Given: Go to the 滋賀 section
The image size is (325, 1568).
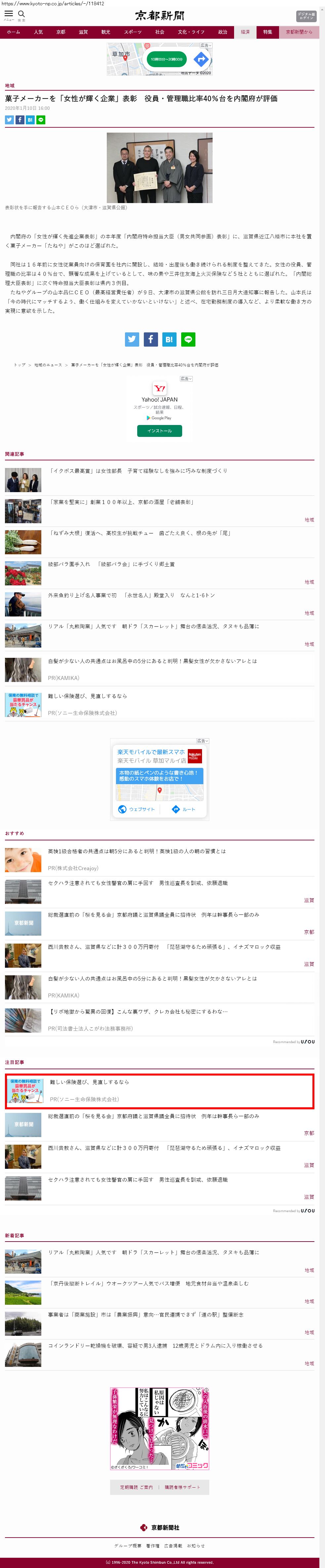Looking at the screenshot, I should [83, 32].
